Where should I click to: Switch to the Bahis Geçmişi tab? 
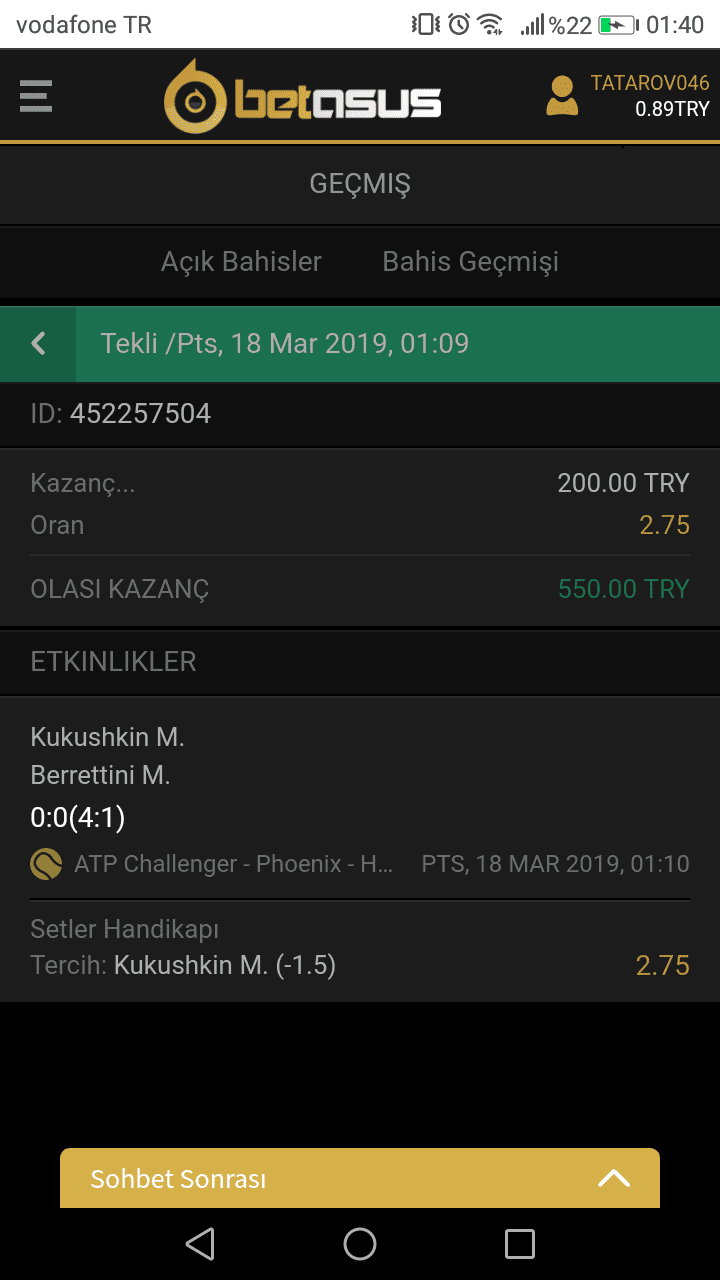tap(470, 262)
